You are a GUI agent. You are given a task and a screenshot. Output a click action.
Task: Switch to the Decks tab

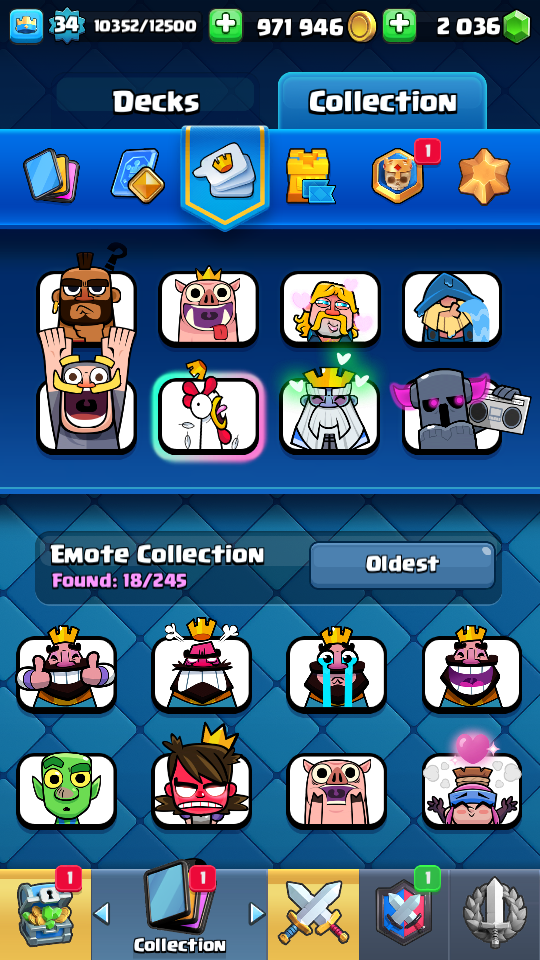(156, 101)
